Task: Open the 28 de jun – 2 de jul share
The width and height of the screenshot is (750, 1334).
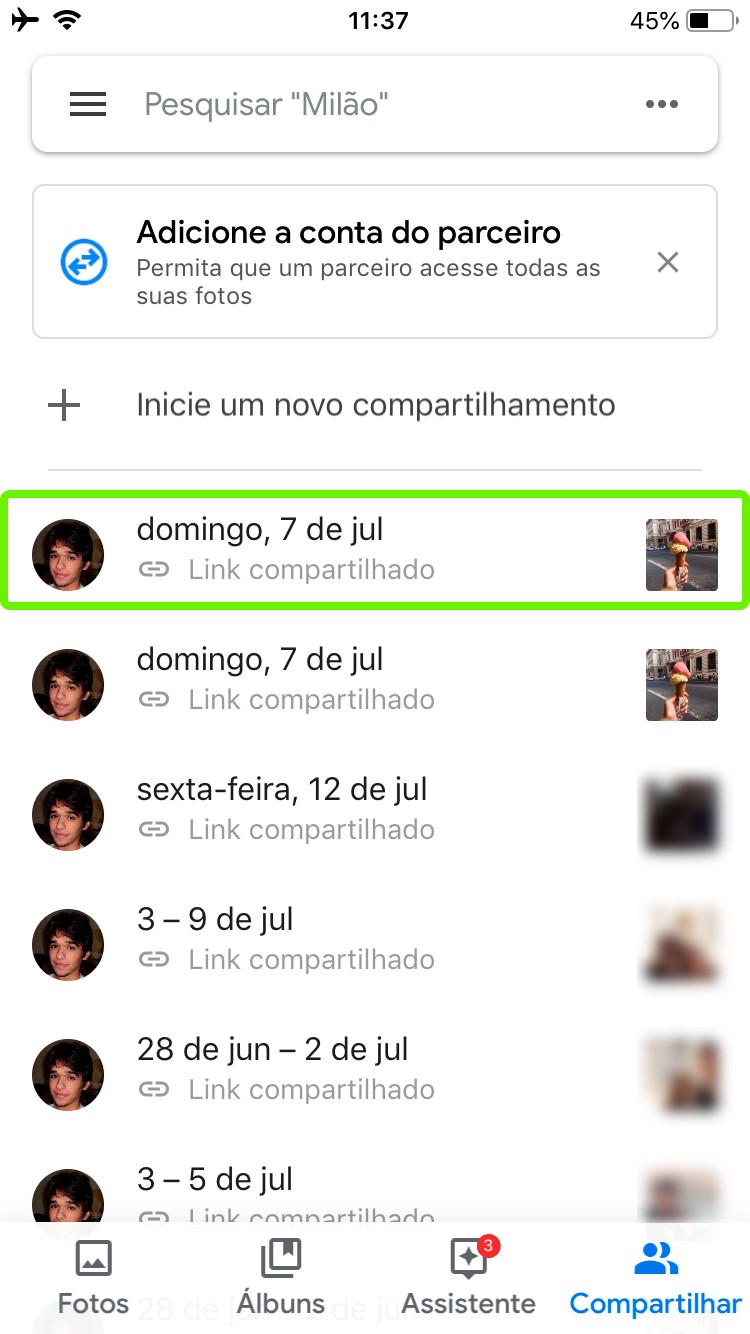Action: pyautogui.click(x=375, y=1068)
